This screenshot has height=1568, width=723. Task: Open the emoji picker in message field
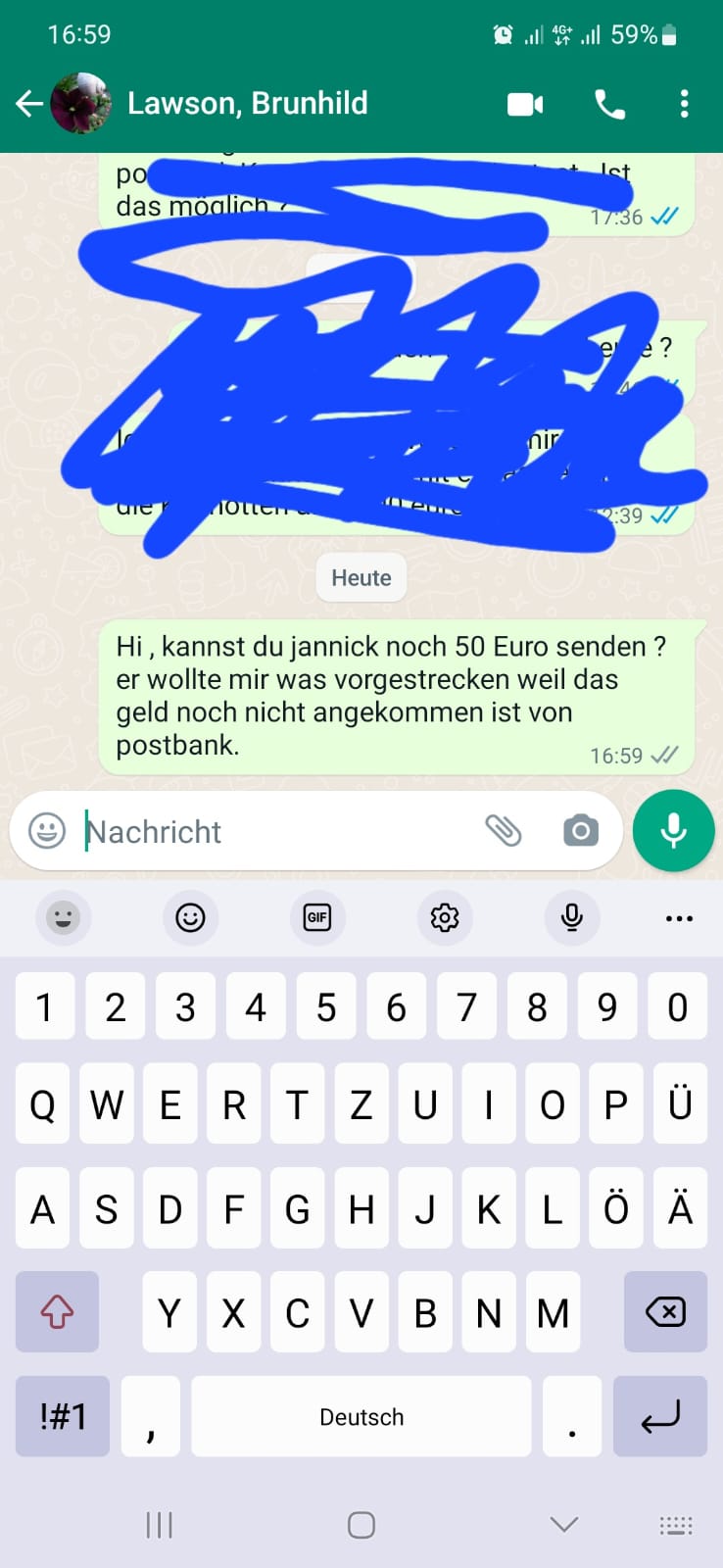47,831
